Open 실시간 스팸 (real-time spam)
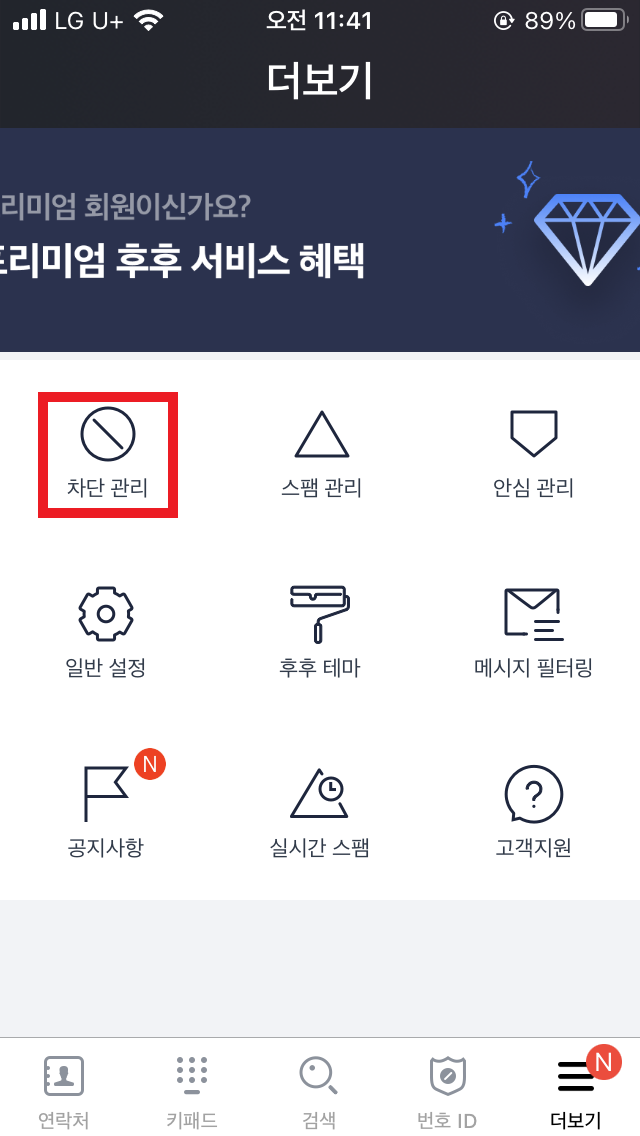Image resolution: width=640 pixels, height=1136 pixels. [x=320, y=812]
